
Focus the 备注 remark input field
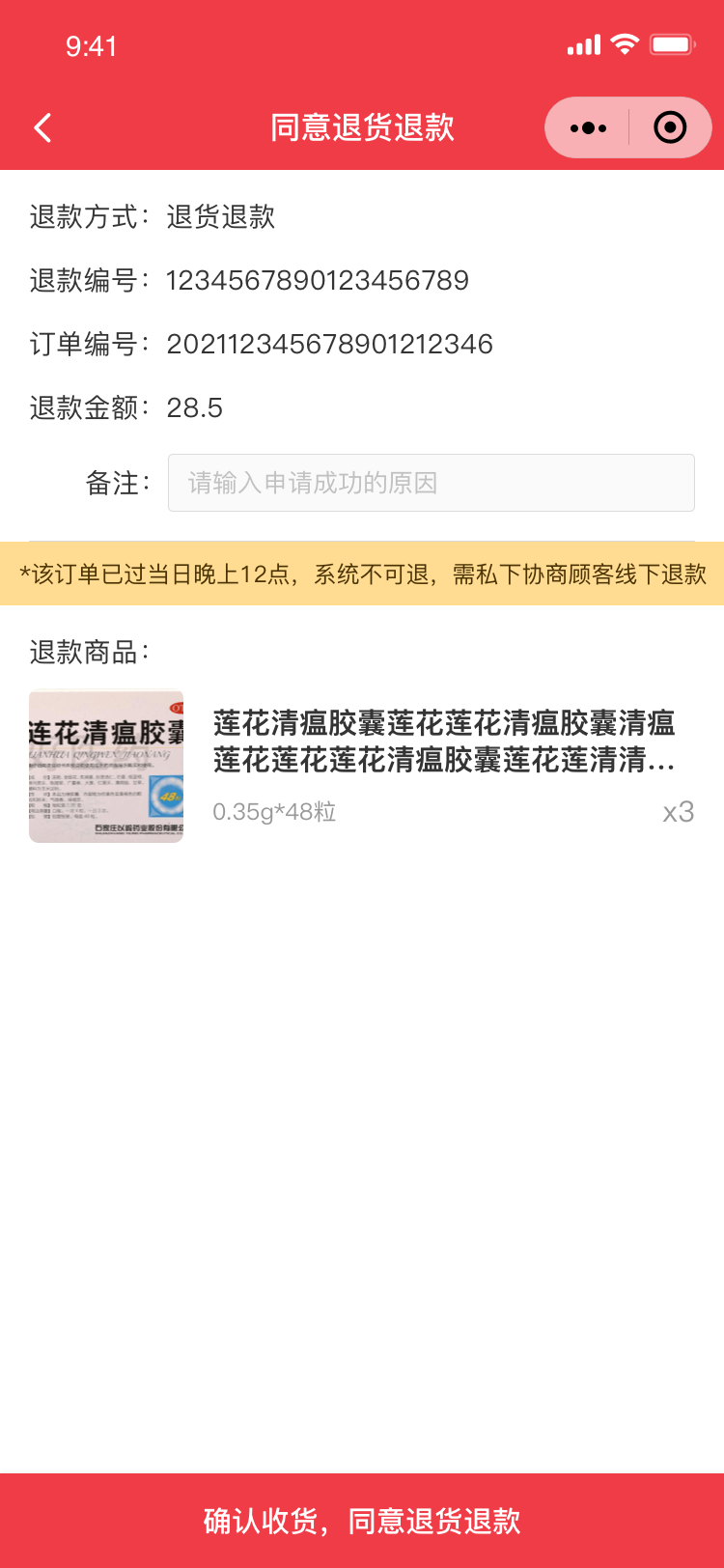pos(431,483)
